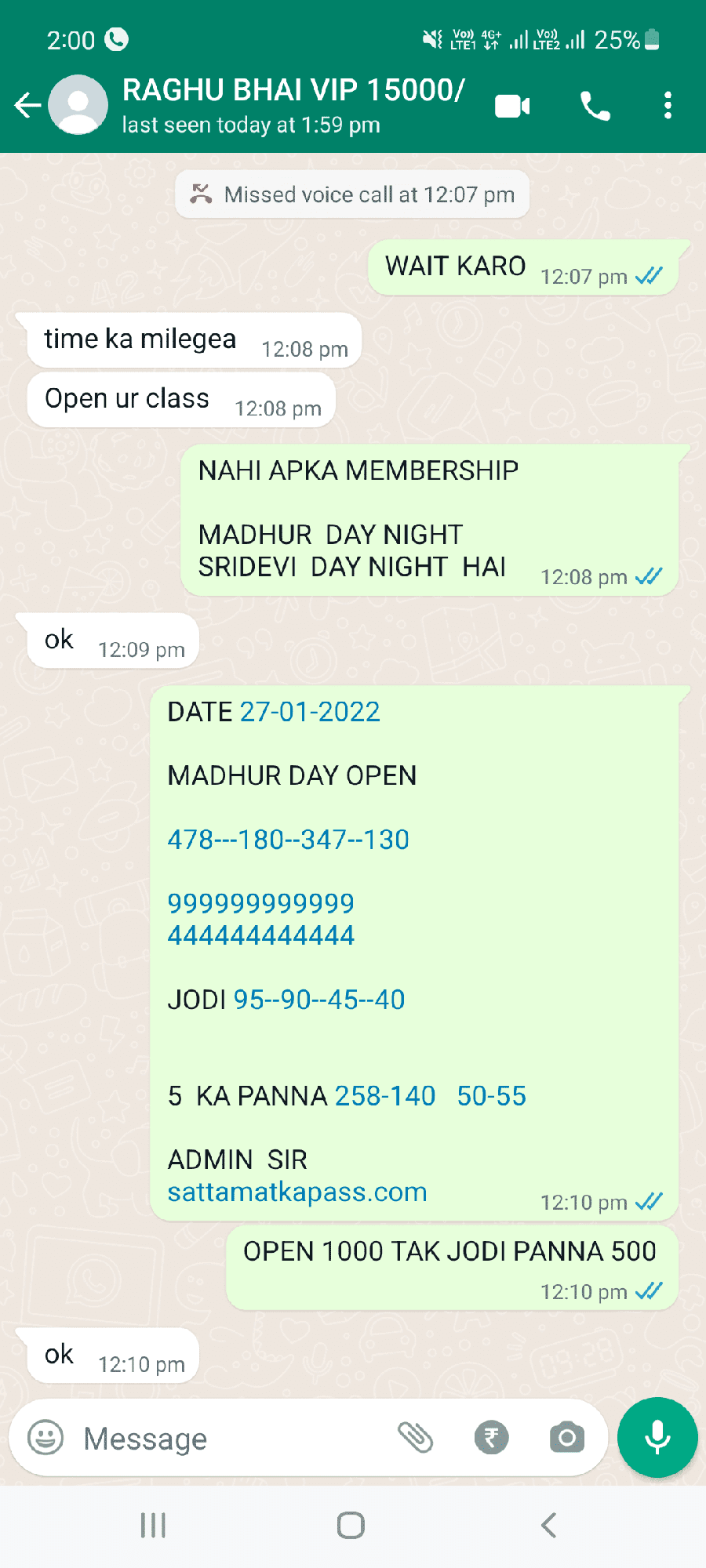Open the recent apps switcher

click(153, 1526)
